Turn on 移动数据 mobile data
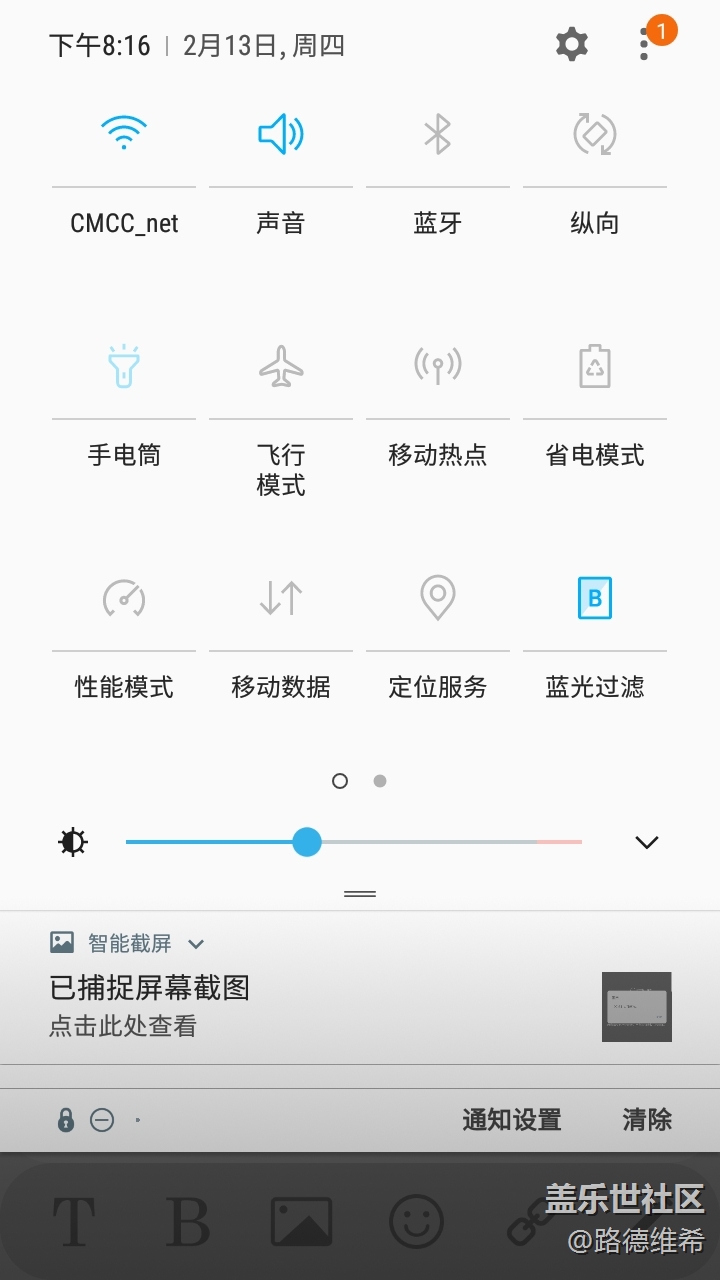The height and width of the screenshot is (1280, 720). 281,598
